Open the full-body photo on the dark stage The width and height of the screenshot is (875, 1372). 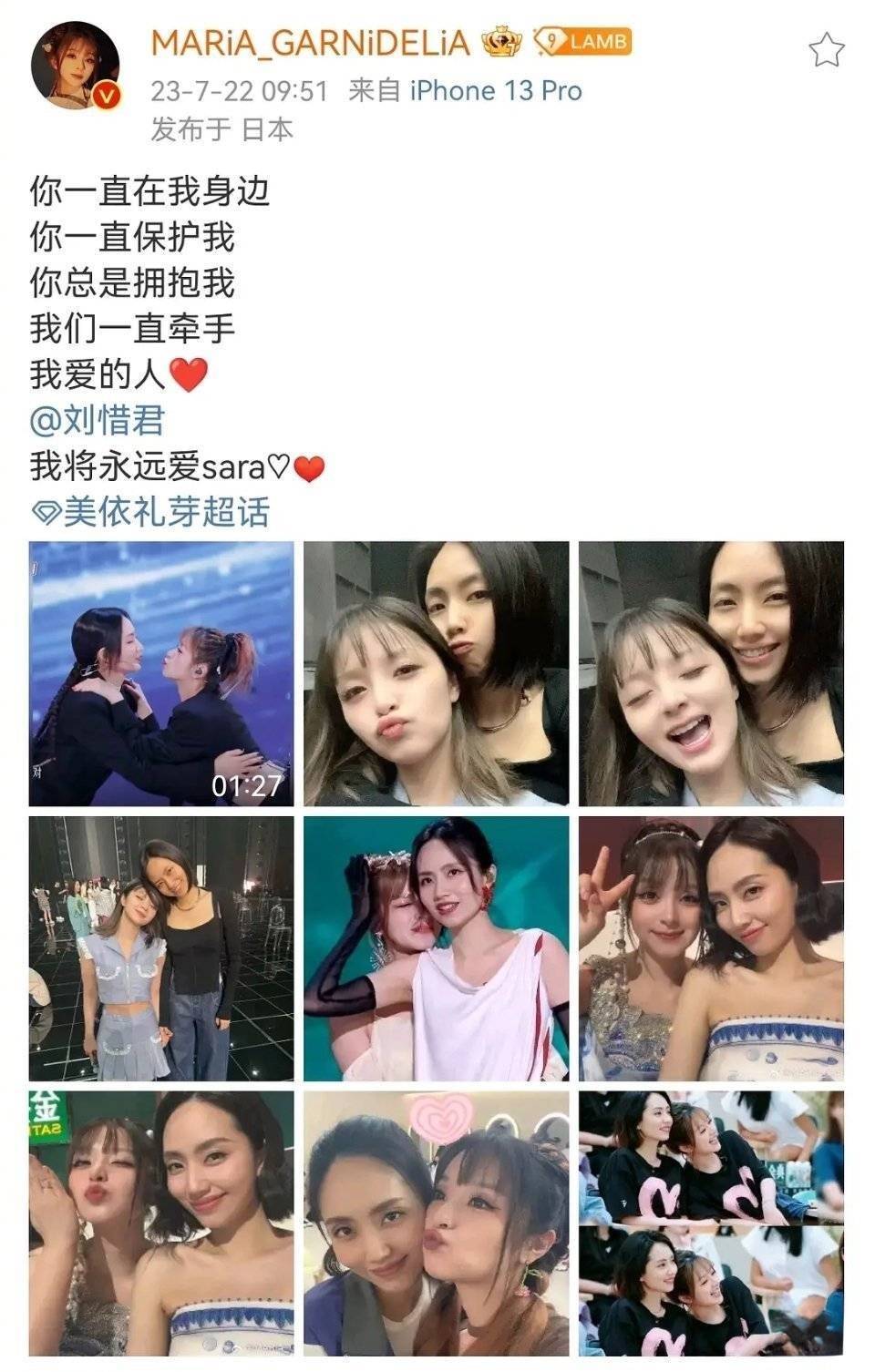click(161, 947)
